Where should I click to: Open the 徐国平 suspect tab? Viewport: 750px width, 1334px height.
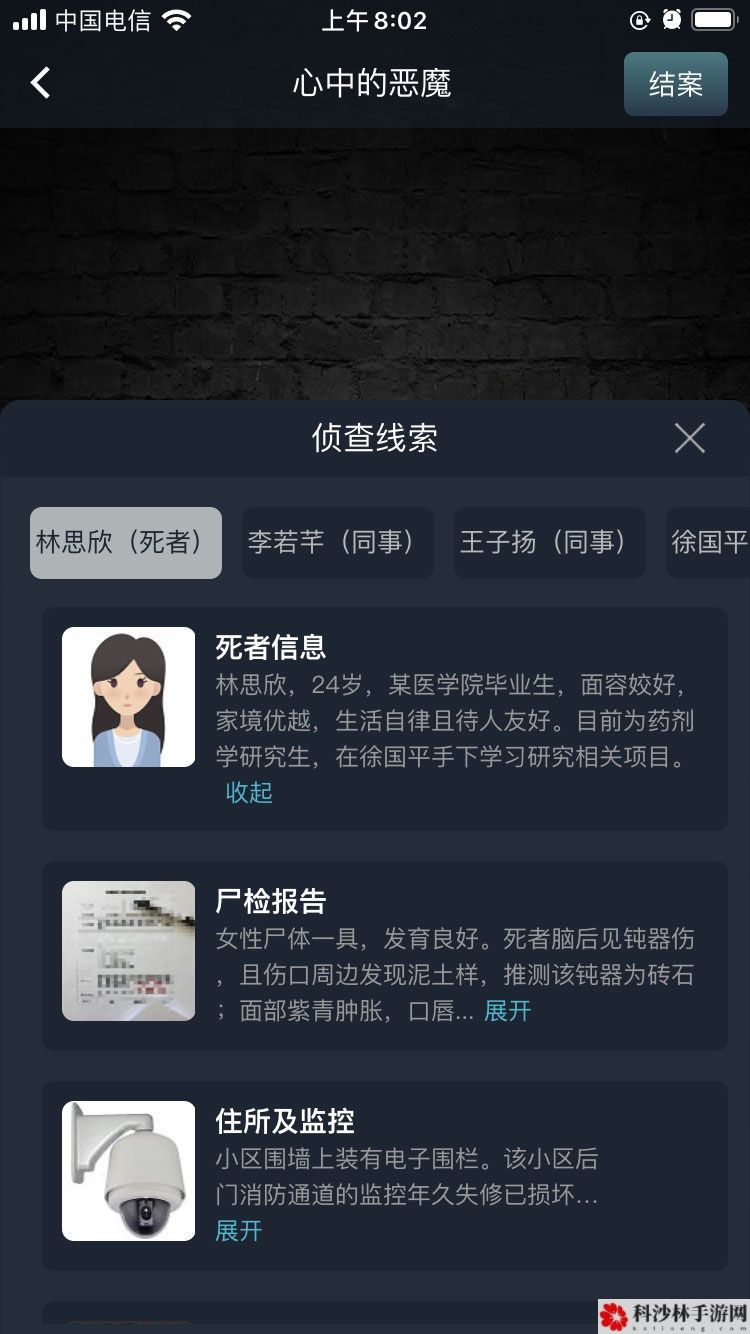716,542
